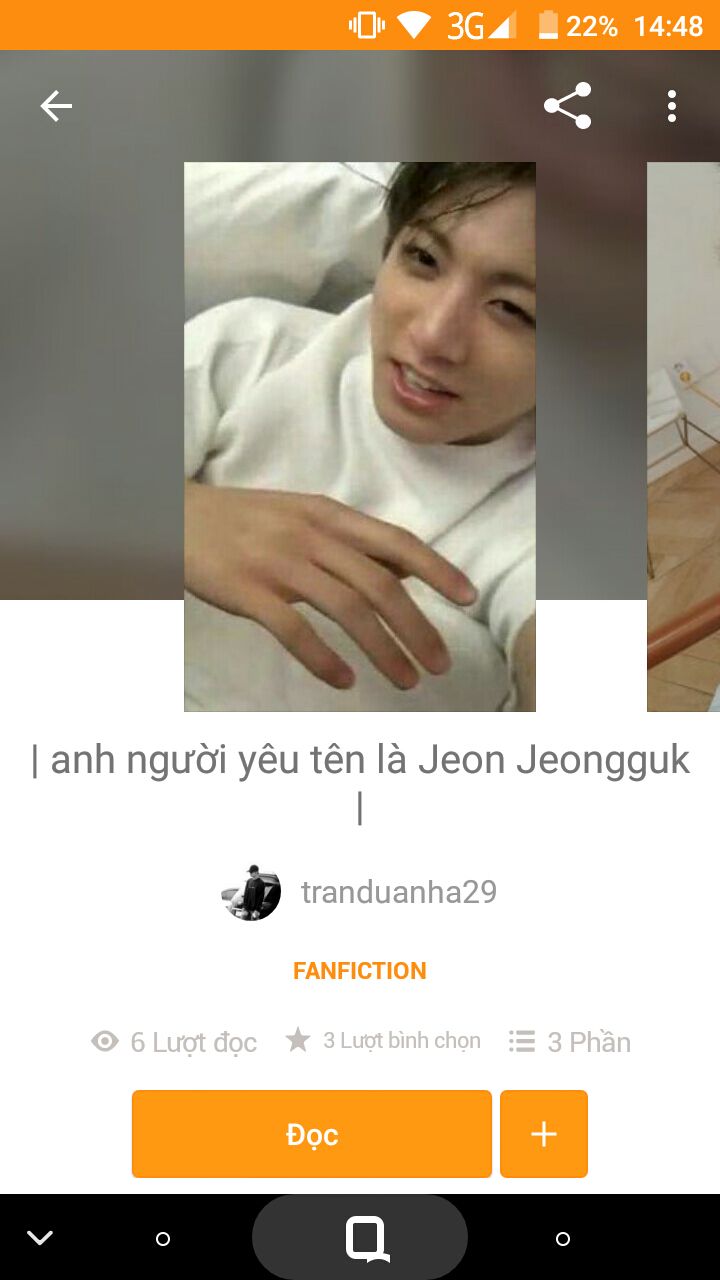Viewport: 720px width, 1280px height.
Task: Share this story
Action: [x=568, y=106]
